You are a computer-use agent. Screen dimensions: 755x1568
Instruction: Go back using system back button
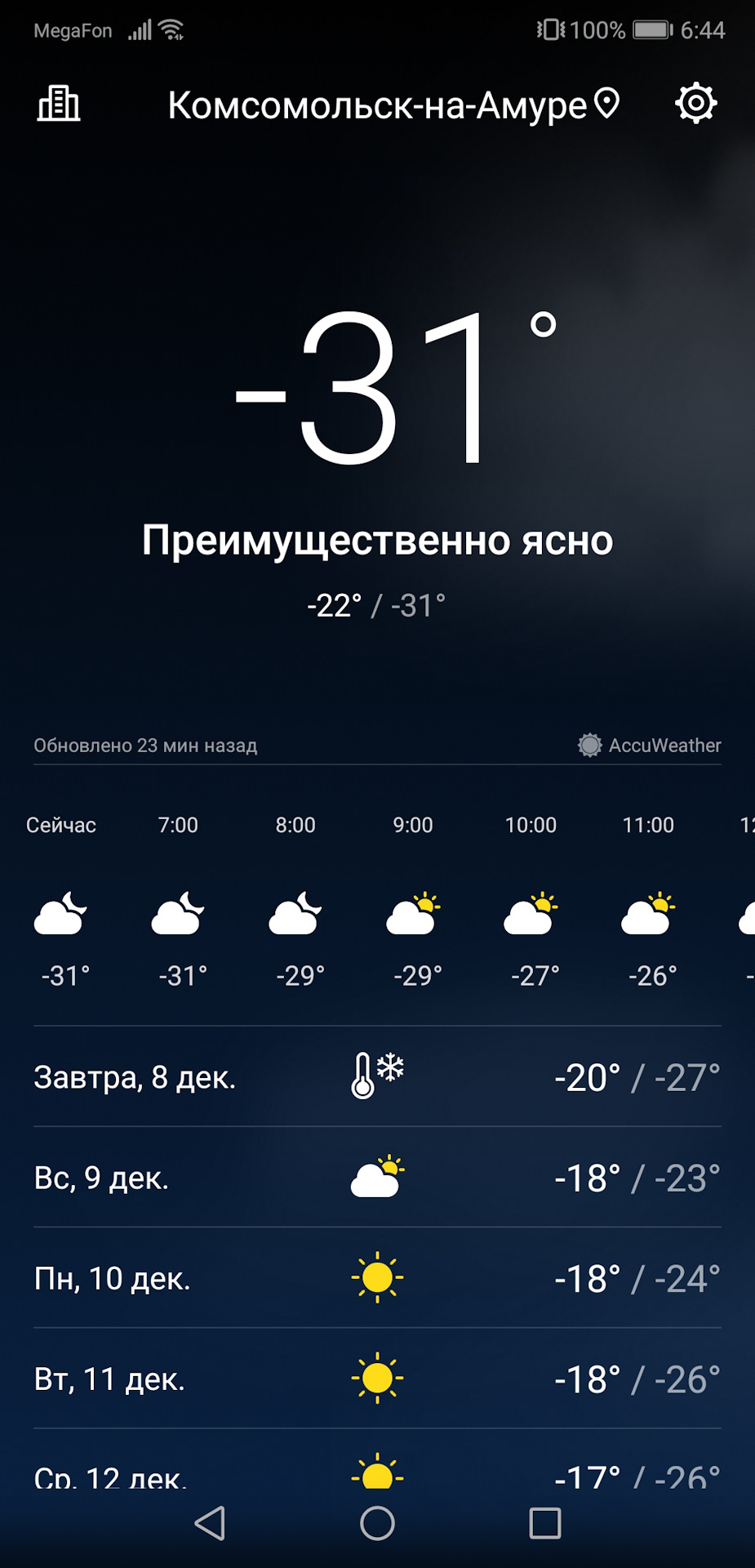pos(210,1523)
